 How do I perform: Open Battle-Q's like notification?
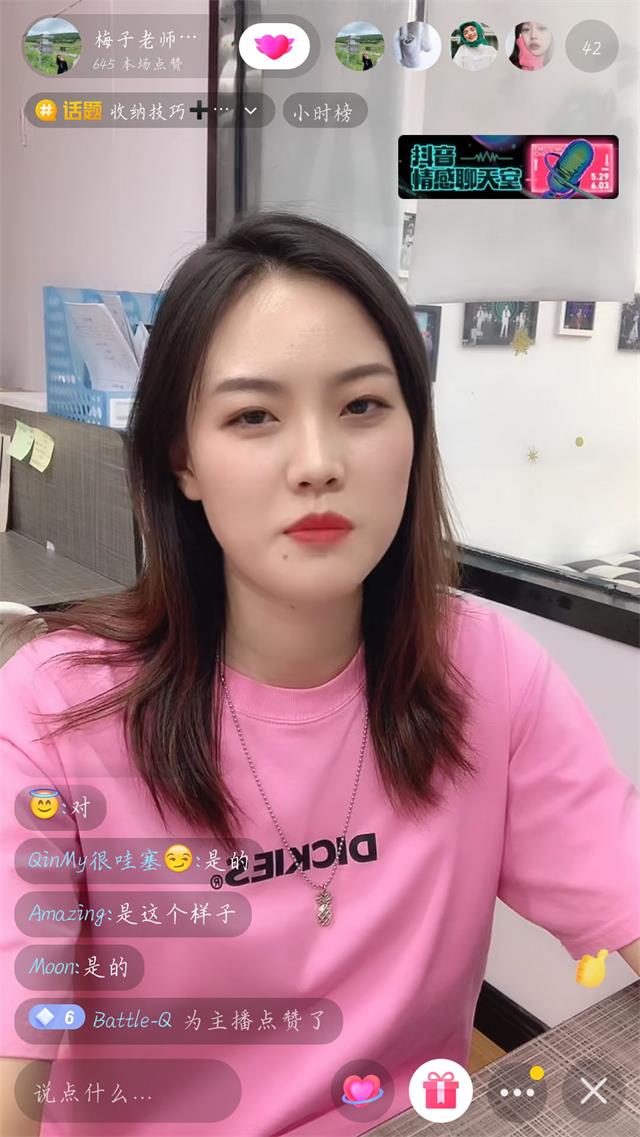tap(178, 1020)
